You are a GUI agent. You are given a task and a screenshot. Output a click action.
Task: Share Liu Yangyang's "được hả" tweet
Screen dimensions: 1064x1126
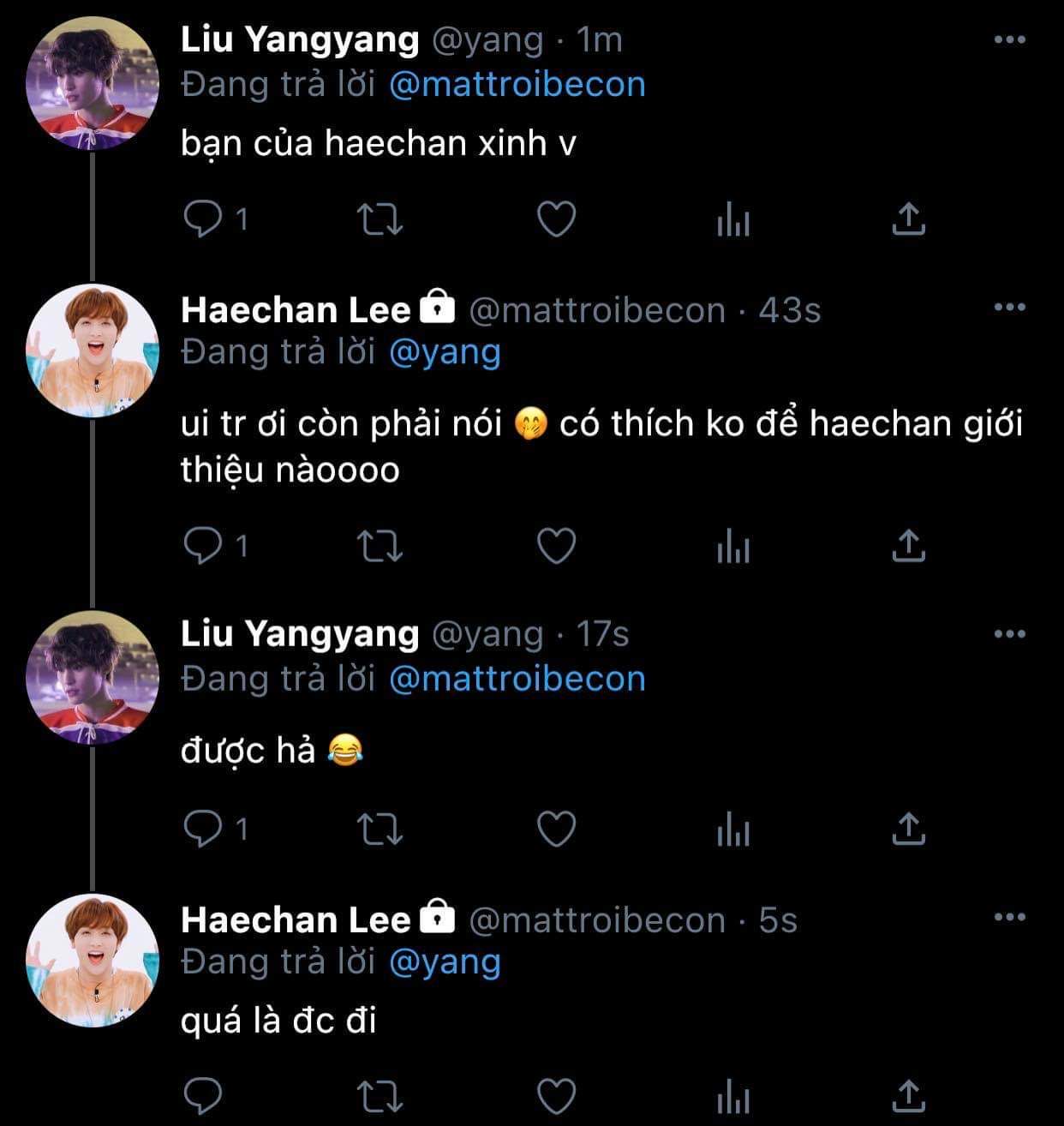pyautogui.click(x=908, y=829)
